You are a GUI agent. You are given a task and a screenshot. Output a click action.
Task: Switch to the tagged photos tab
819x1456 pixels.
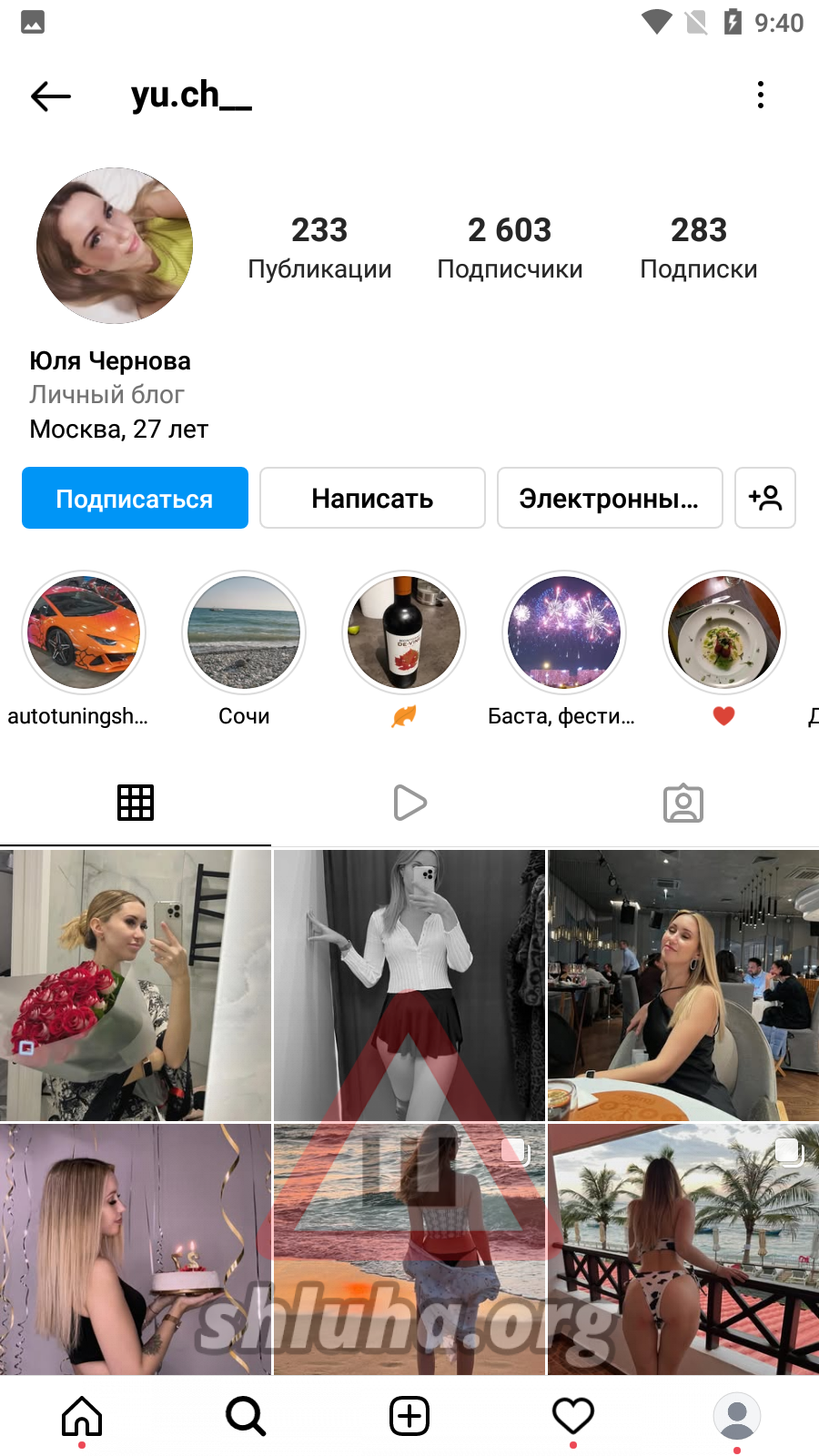683,803
